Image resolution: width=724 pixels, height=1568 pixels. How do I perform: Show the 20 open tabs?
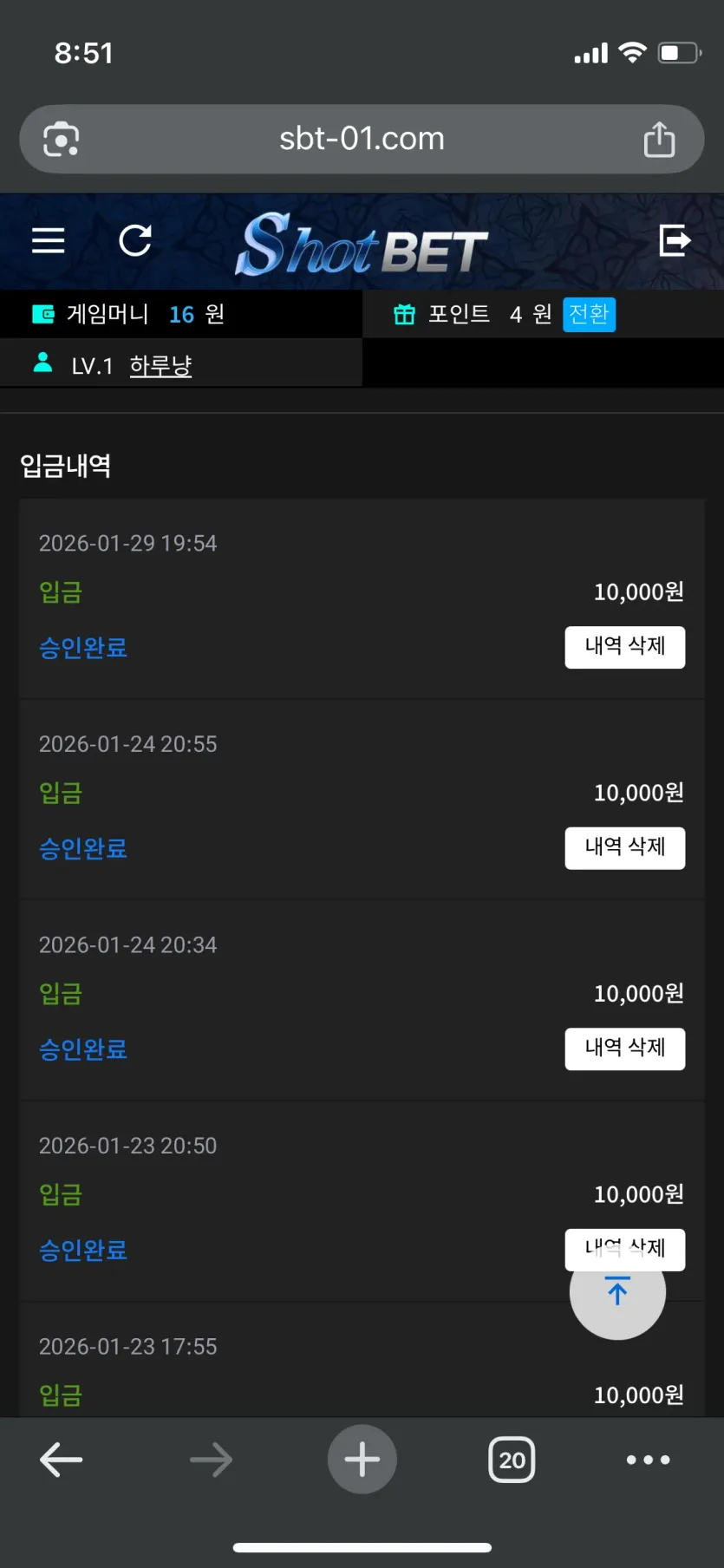pyautogui.click(x=512, y=1460)
